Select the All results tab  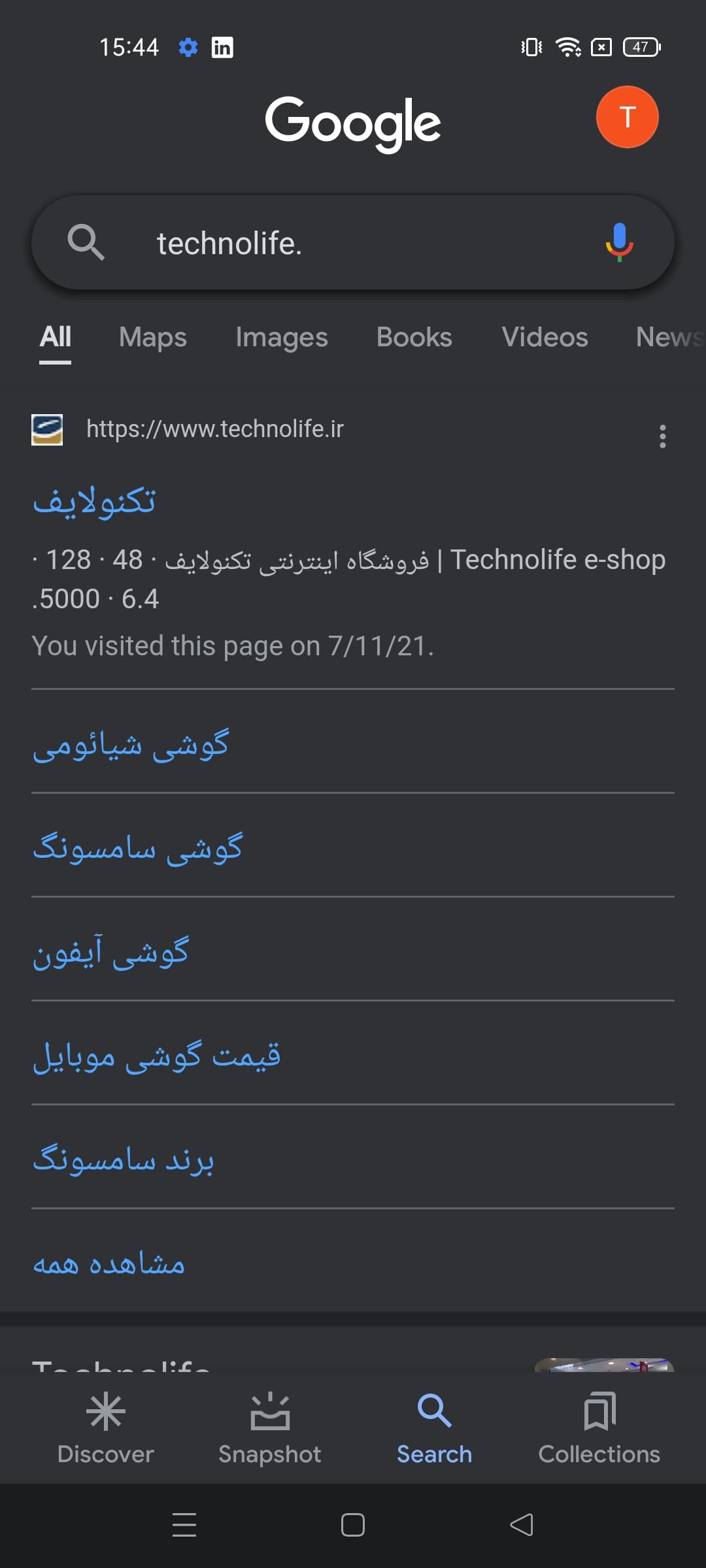pos(55,337)
